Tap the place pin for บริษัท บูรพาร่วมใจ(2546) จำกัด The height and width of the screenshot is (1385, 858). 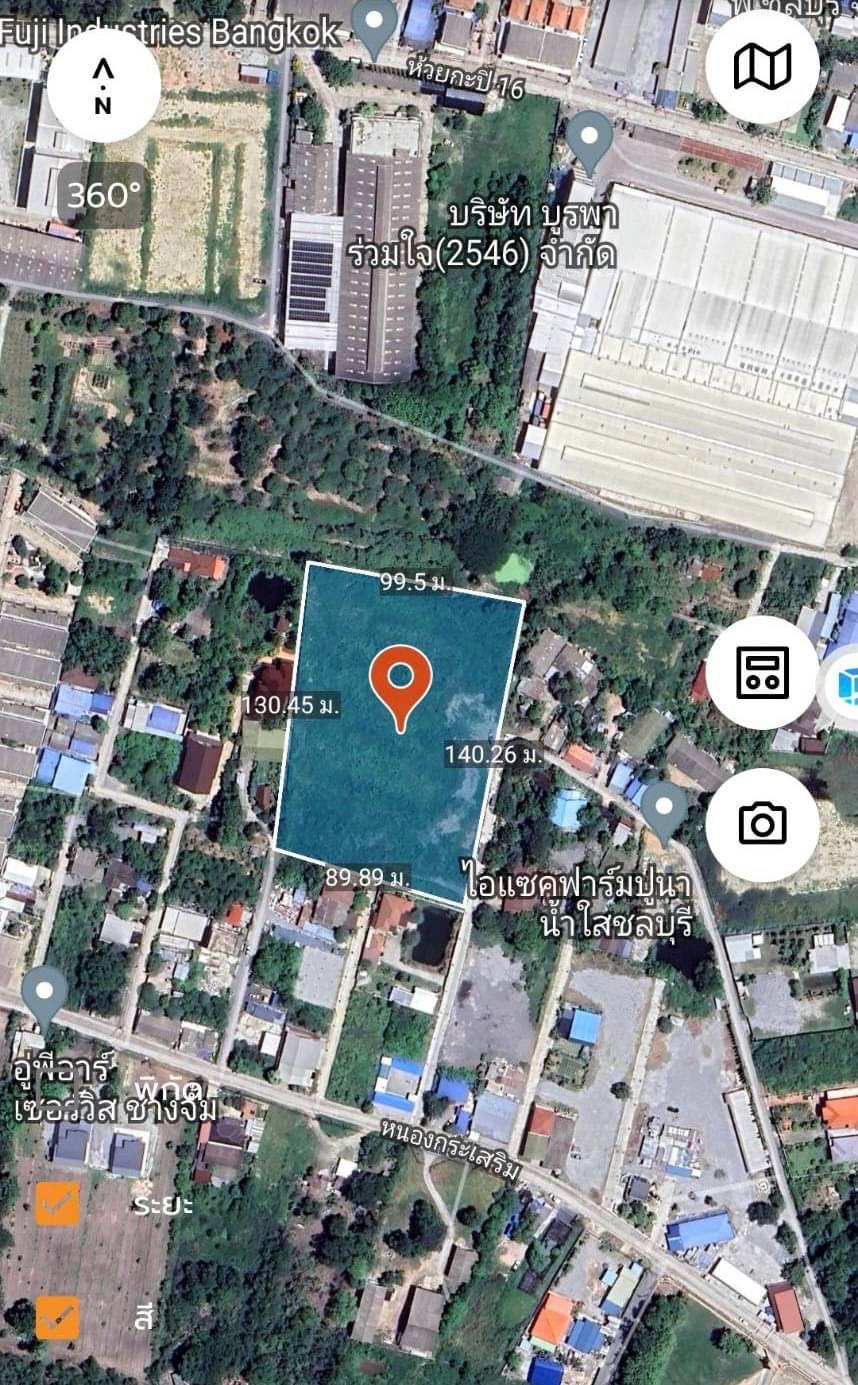tap(590, 143)
